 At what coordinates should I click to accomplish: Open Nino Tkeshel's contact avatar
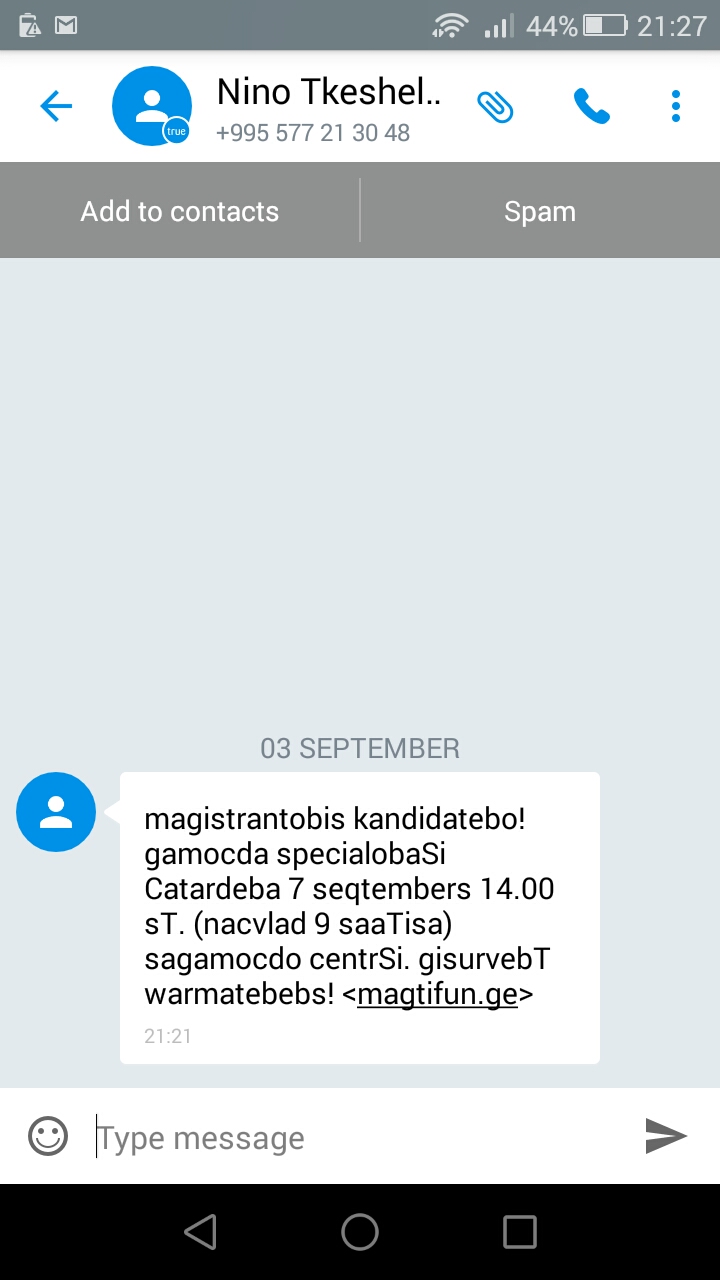pyautogui.click(x=151, y=106)
